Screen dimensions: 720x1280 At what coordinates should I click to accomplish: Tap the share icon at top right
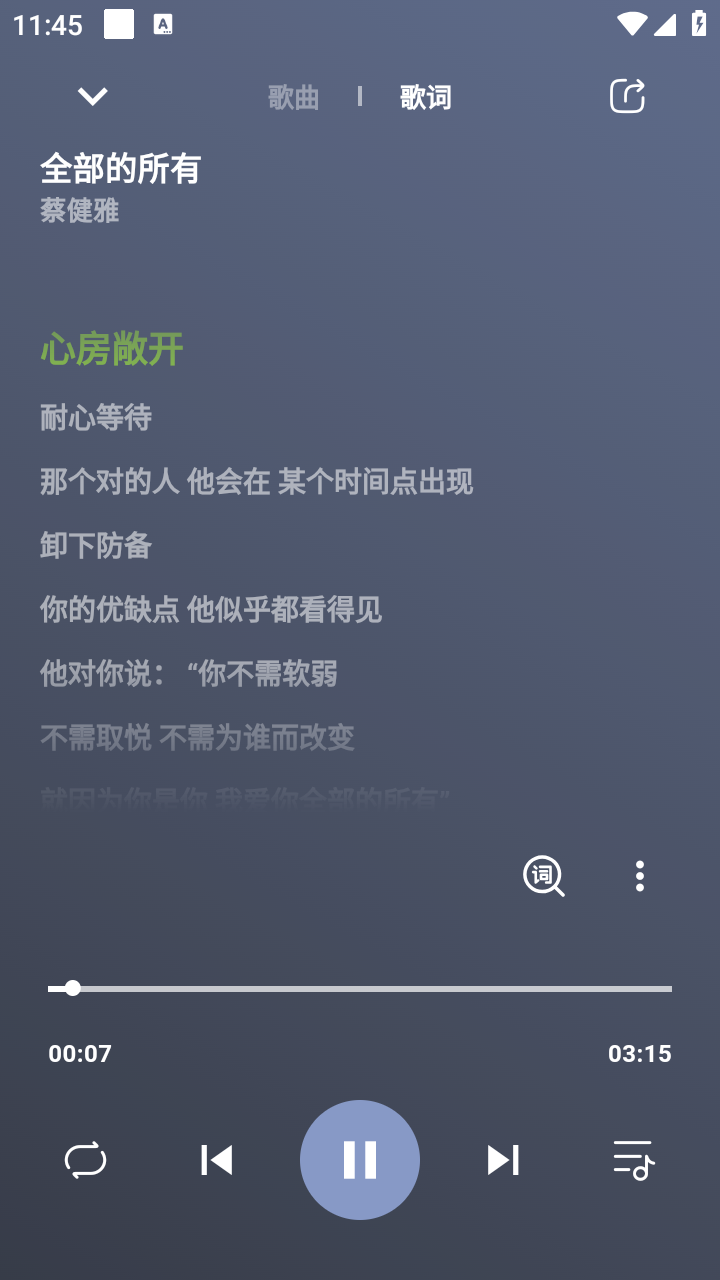625,95
